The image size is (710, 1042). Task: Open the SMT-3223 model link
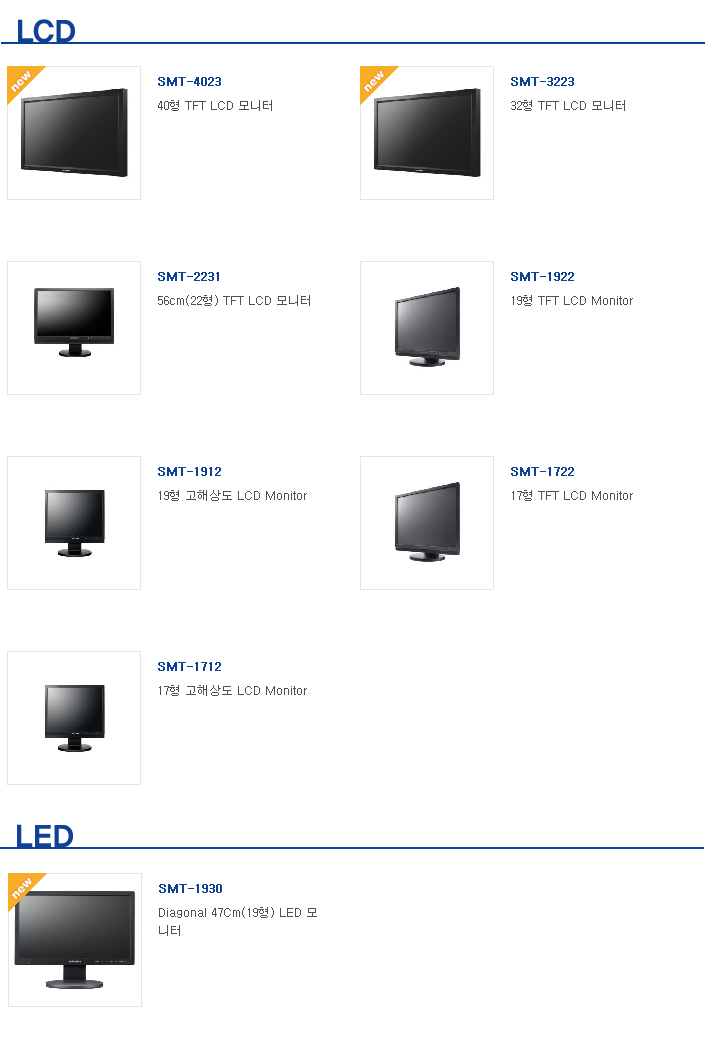[x=542, y=82]
